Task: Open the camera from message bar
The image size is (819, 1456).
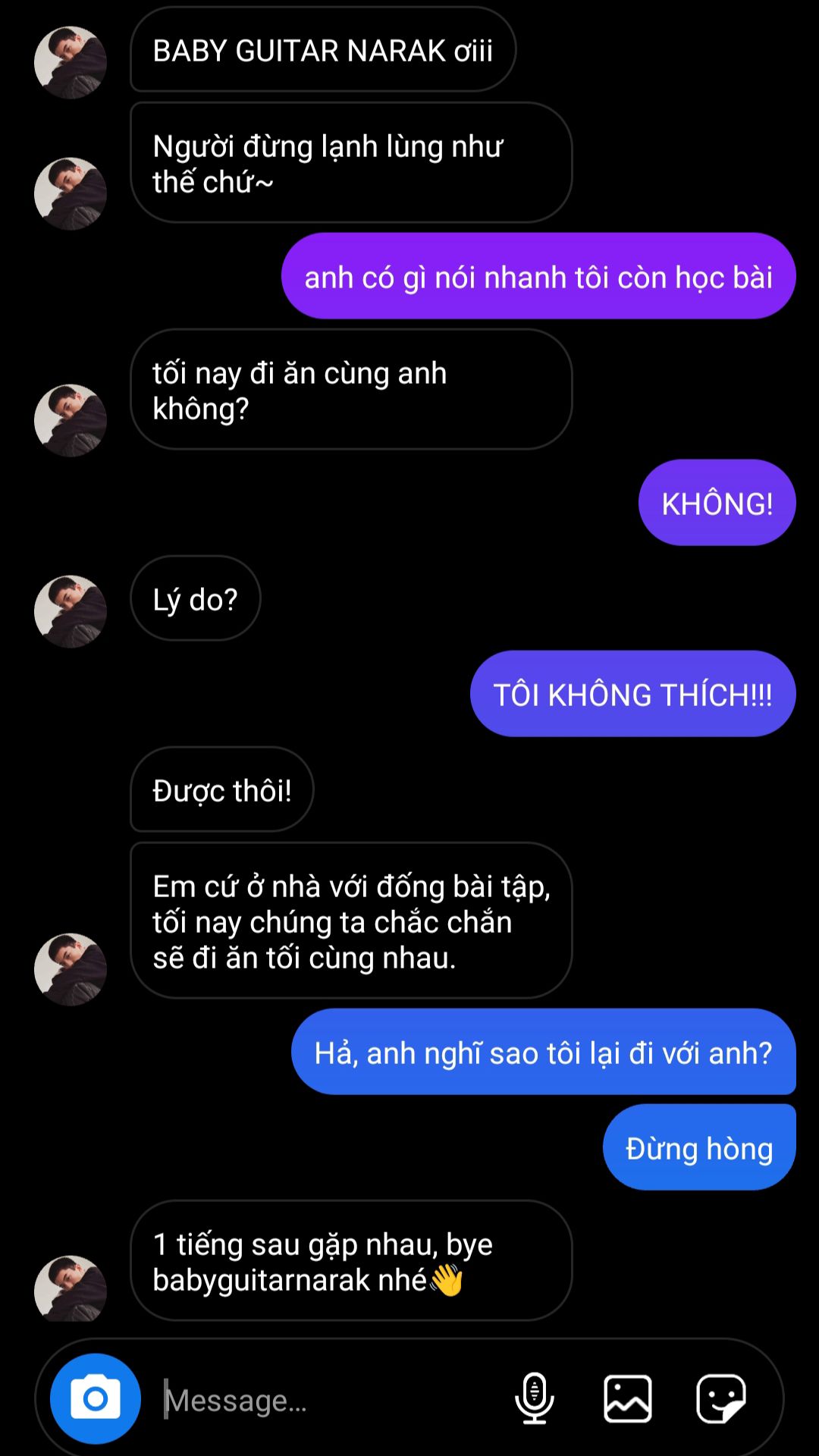Action: point(96,1398)
